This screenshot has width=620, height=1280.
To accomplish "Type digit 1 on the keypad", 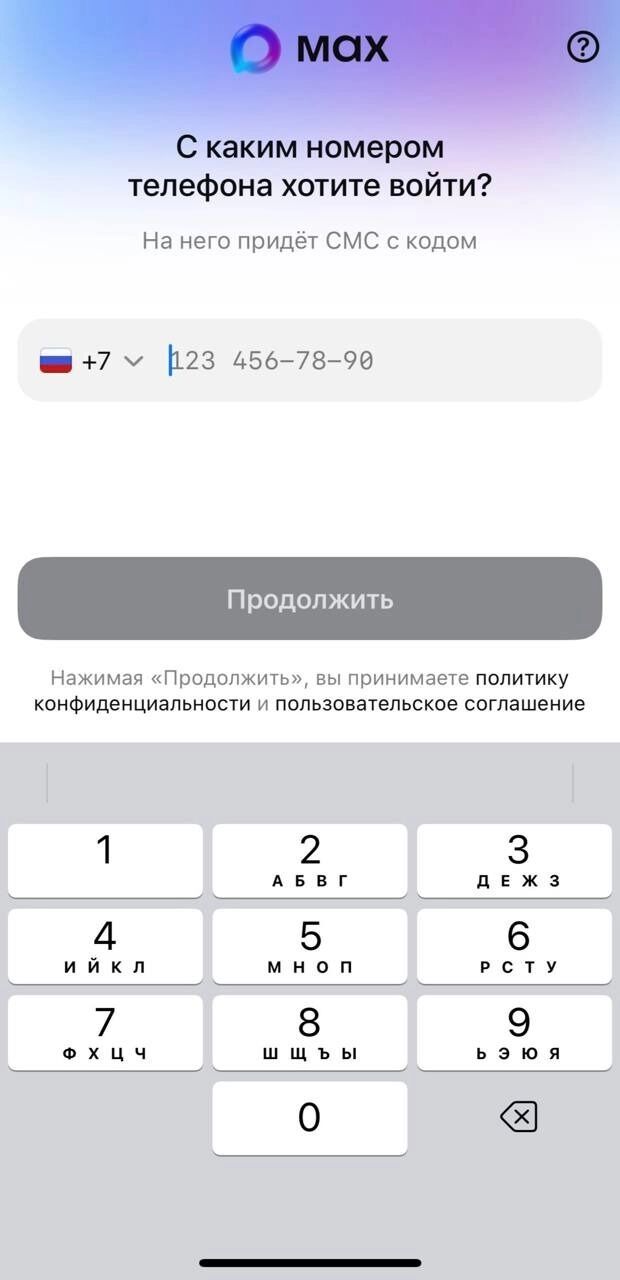I will pyautogui.click(x=105, y=860).
